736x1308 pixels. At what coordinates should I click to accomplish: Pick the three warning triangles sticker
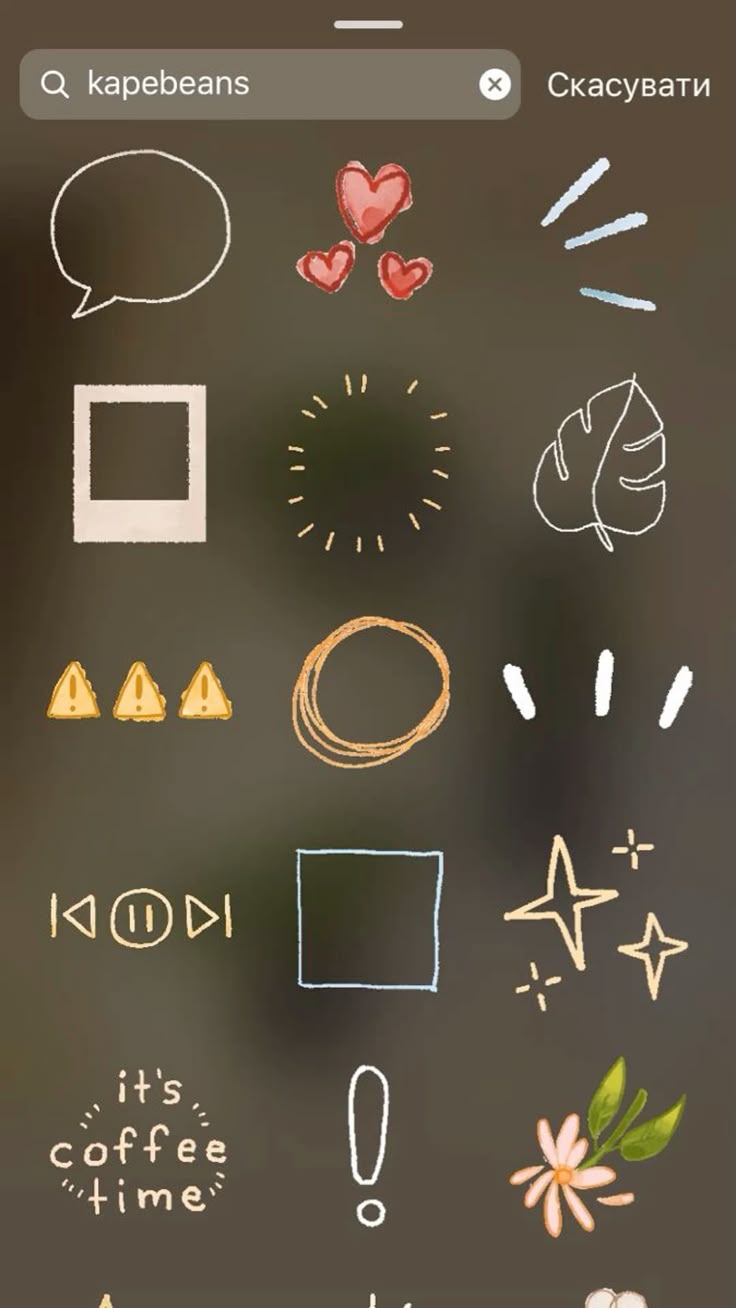[x=140, y=691]
